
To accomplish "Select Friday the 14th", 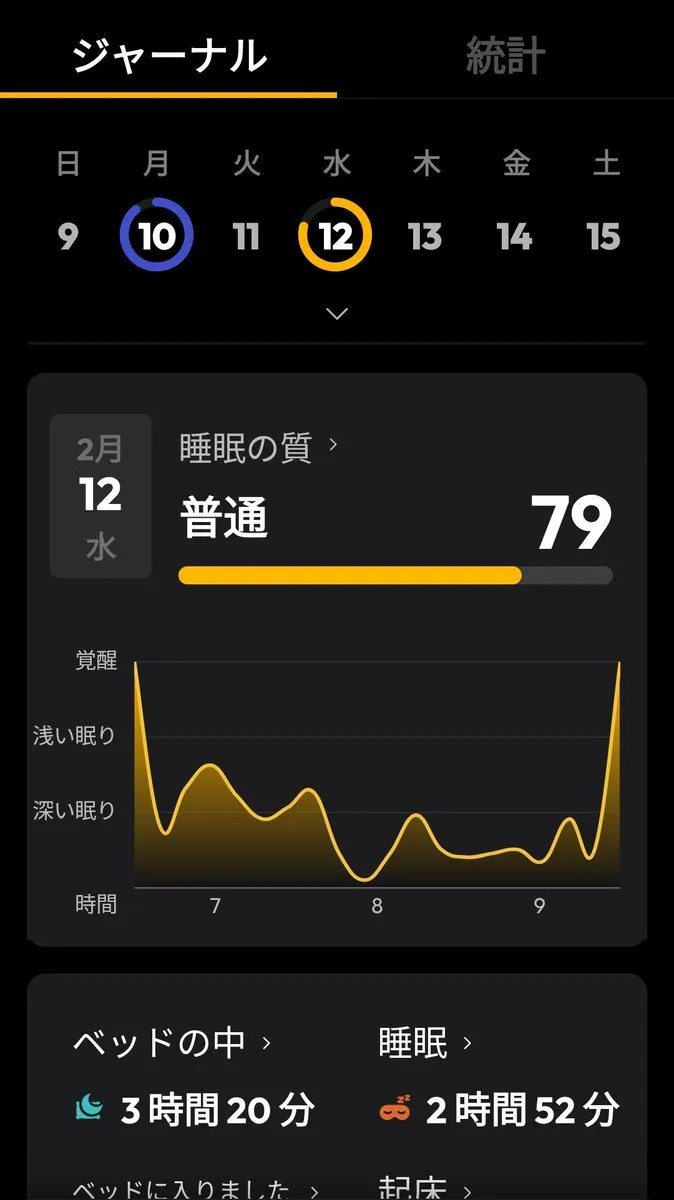I will coord(515,237).
